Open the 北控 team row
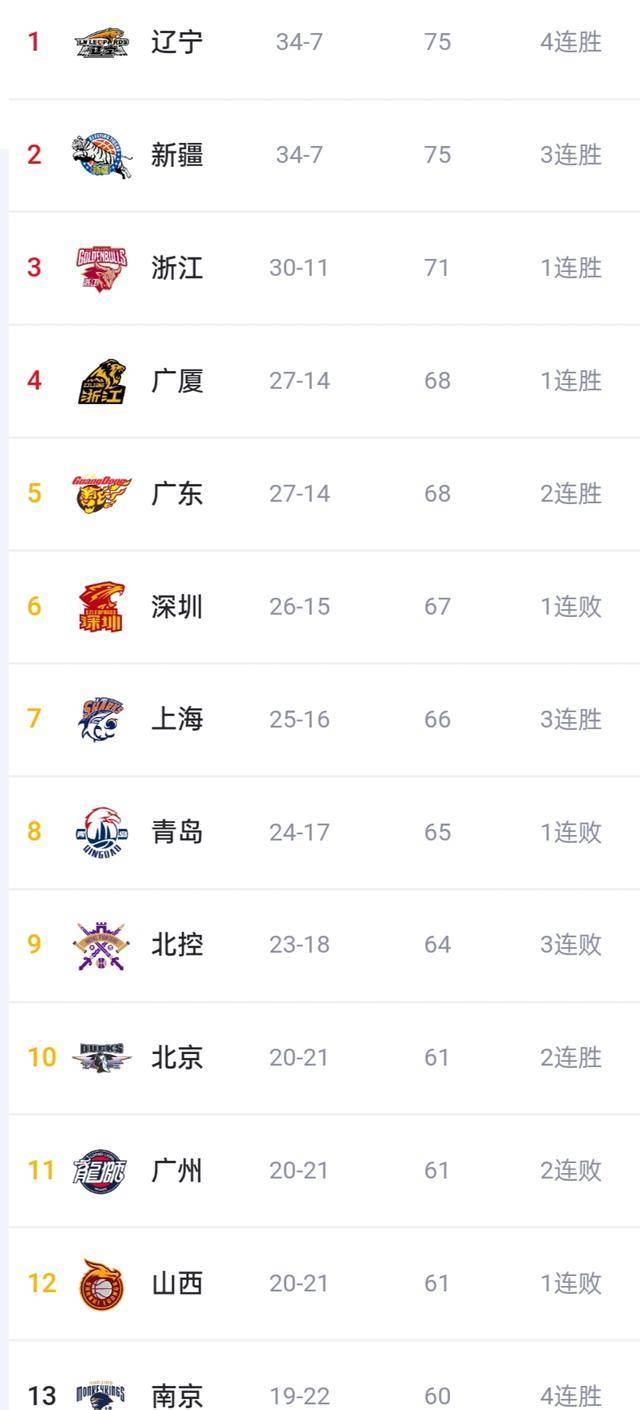The width and height of the screenshot is (640, 1410). [177, 945]
